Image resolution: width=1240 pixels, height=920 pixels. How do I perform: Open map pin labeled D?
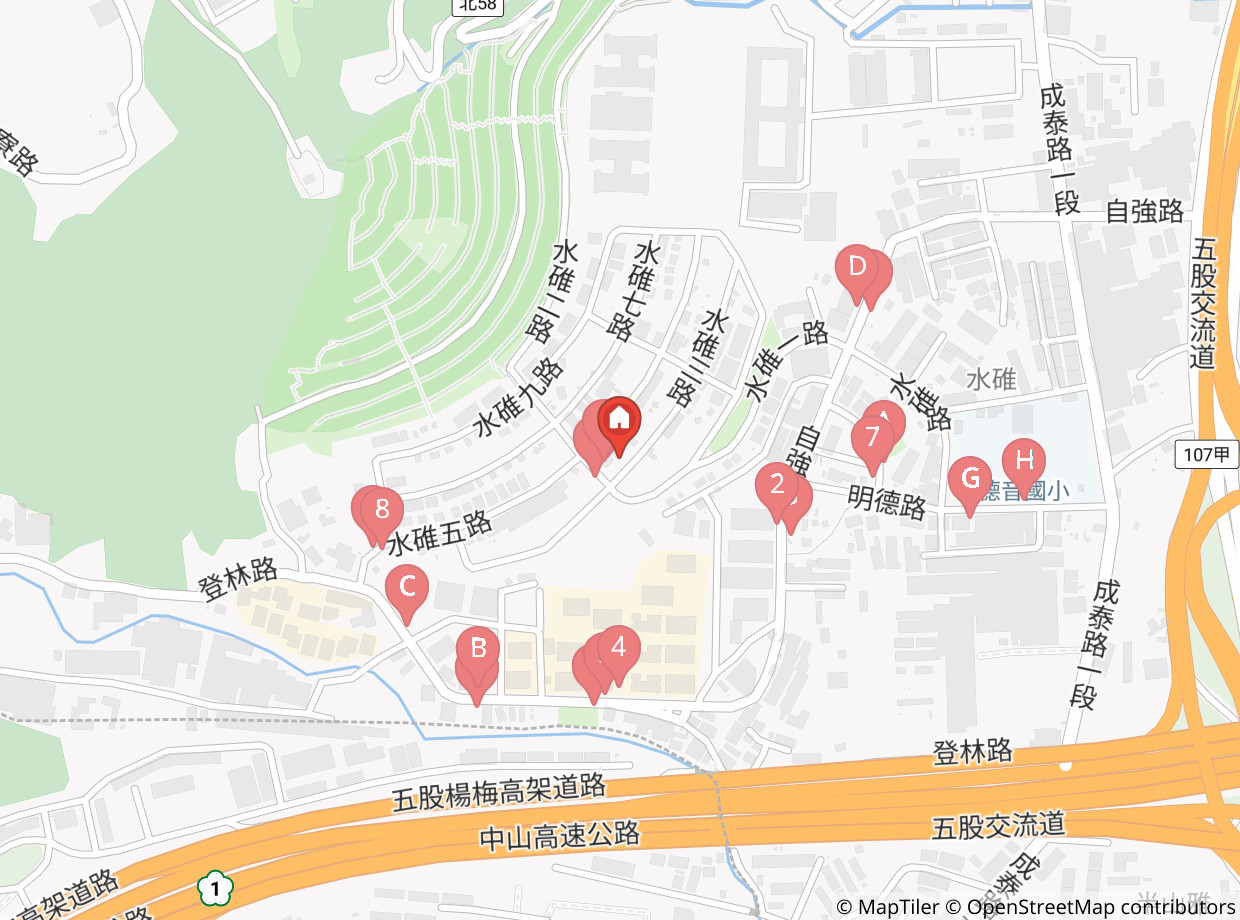click(x=856, y=267)
